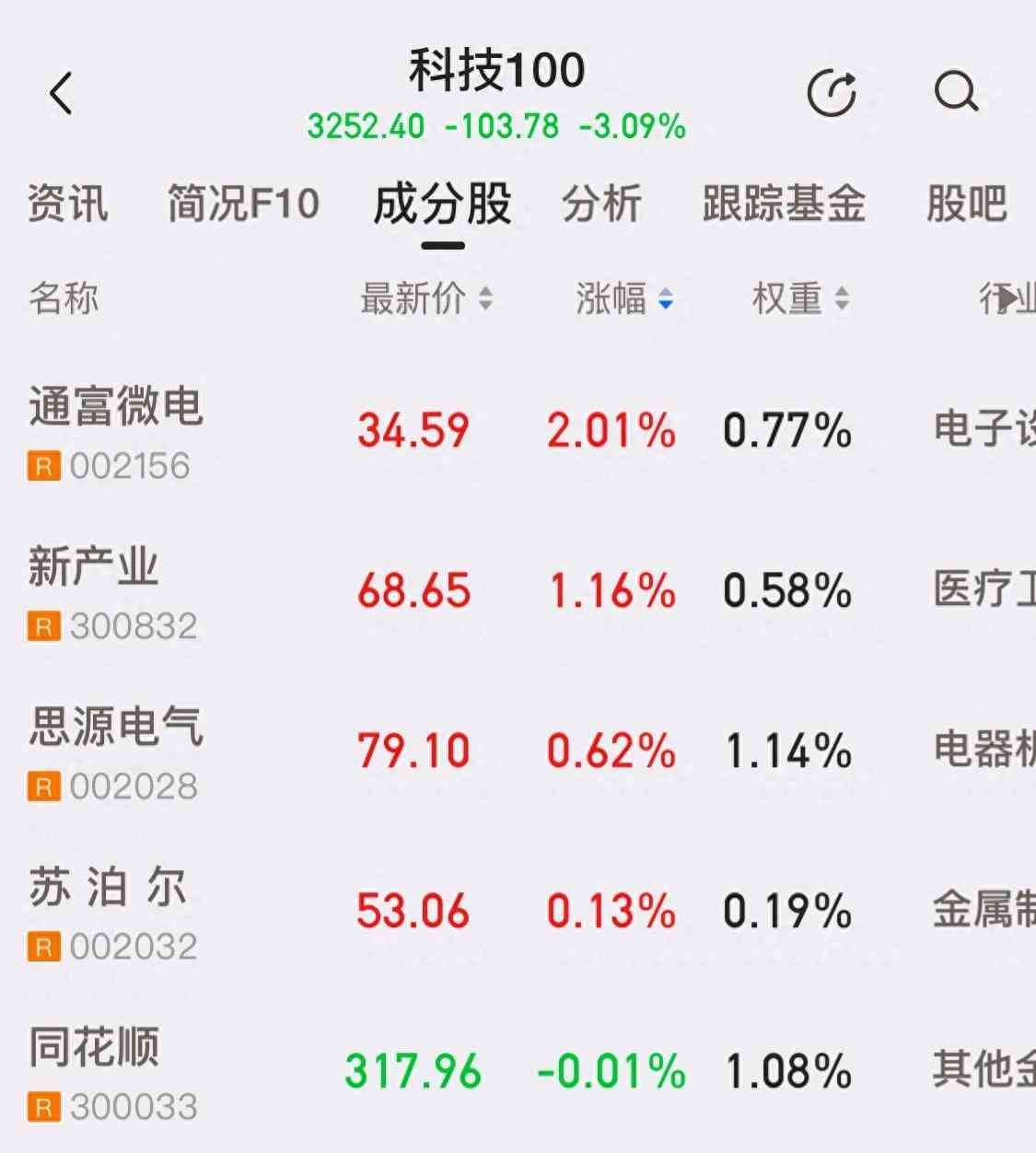Open the 通富微电 stock row
The image size is (1036, 1153).
(115, 430)
